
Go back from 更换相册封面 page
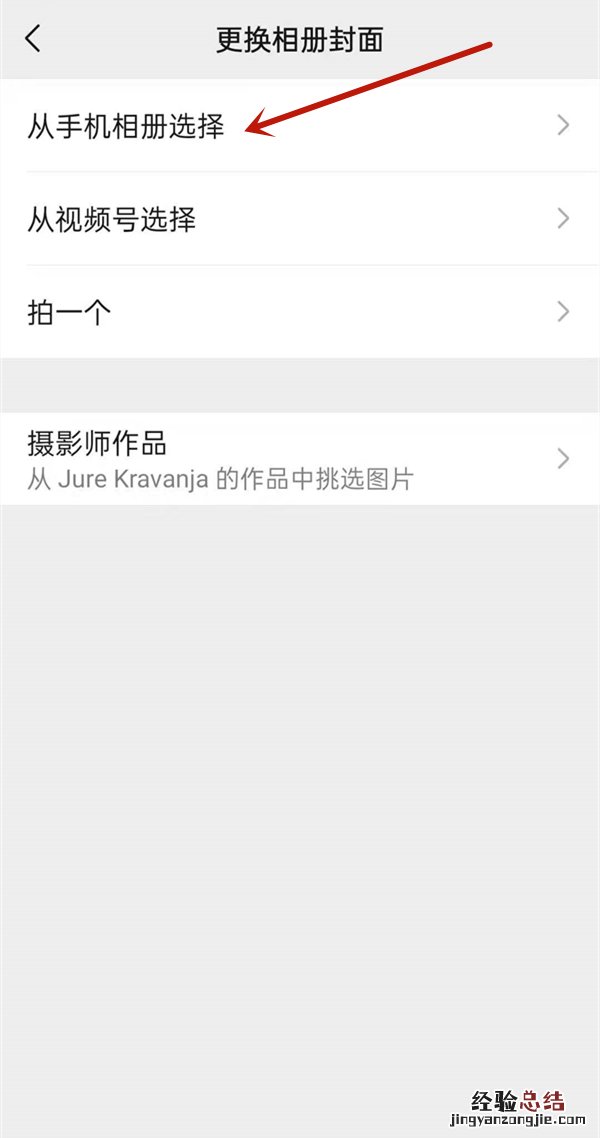pyautogui.click(x=34, y=39)
